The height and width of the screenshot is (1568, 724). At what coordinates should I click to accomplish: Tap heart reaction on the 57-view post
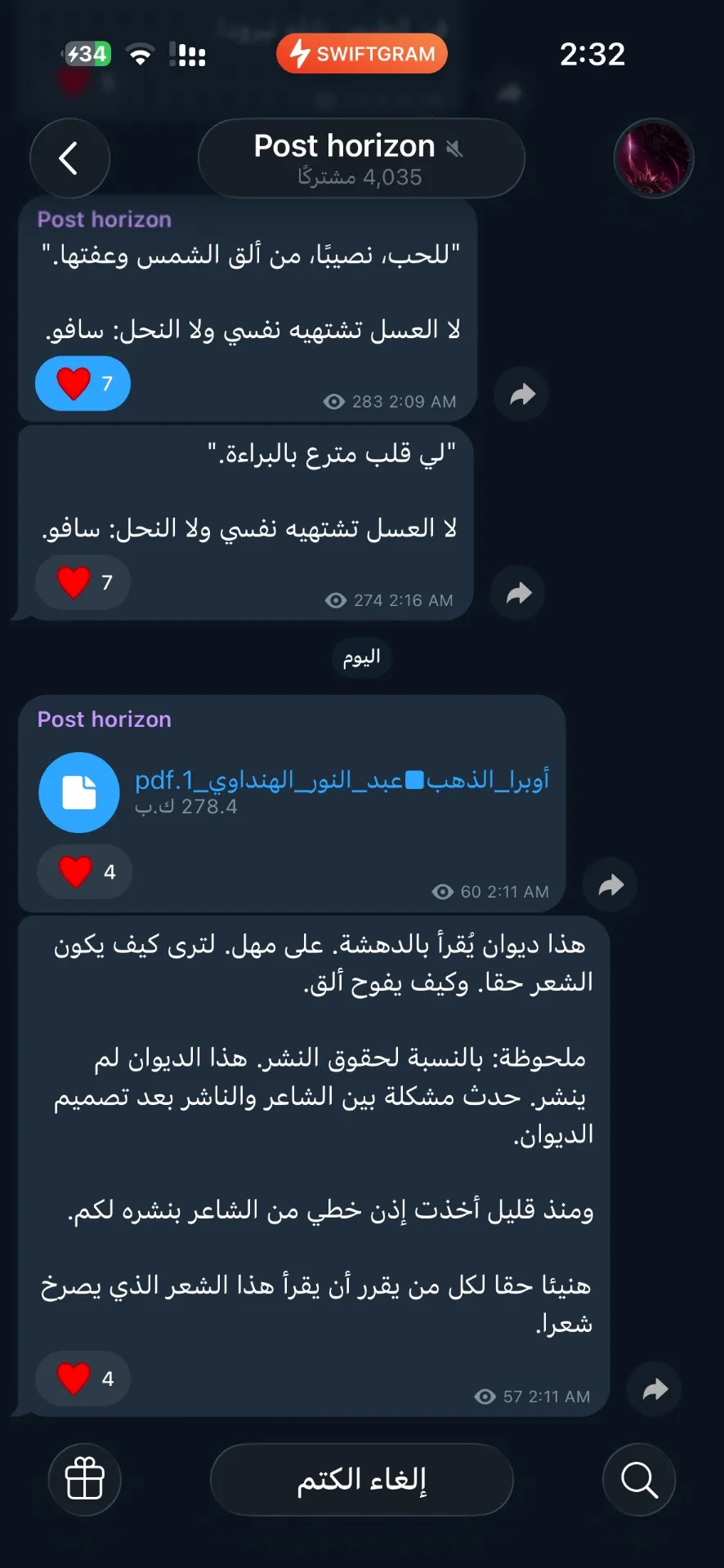(83, 1379)
